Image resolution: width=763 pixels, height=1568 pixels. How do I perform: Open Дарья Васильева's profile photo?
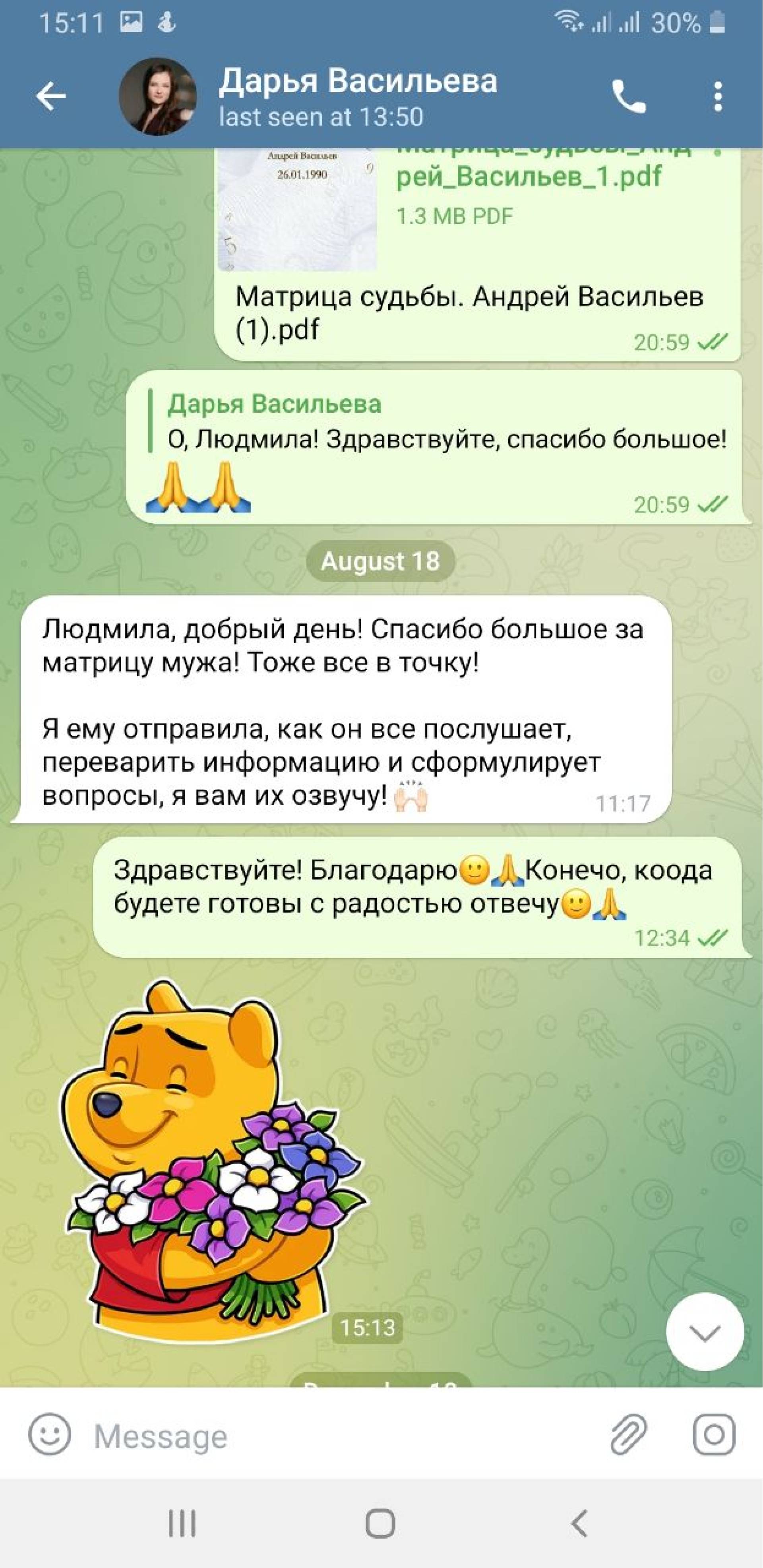[158, 96]
